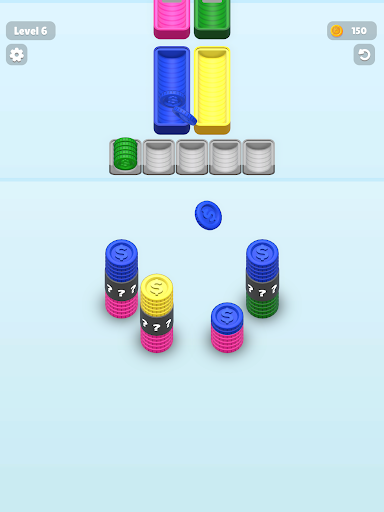Tap the blue coin stack over pink coins

[227, 327]
